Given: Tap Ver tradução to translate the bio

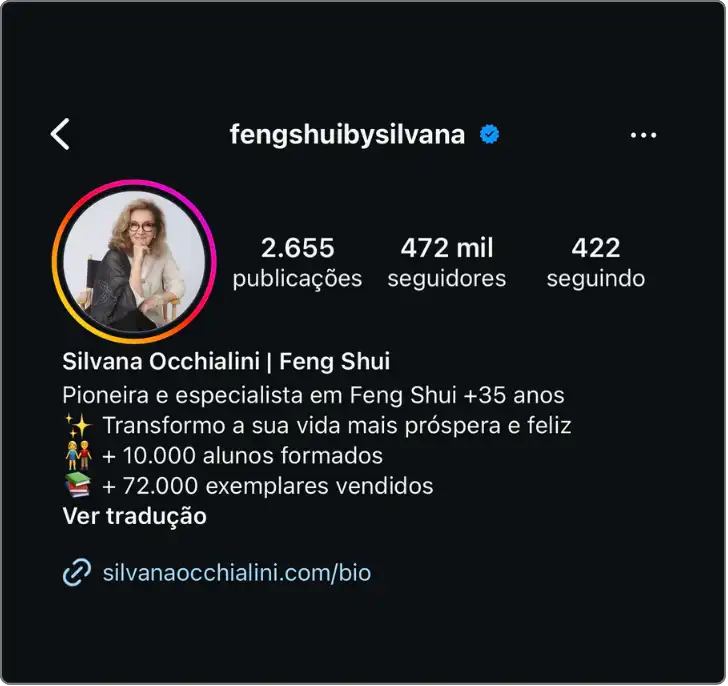Looking at the screenshot, I should [x=134, y=516].
